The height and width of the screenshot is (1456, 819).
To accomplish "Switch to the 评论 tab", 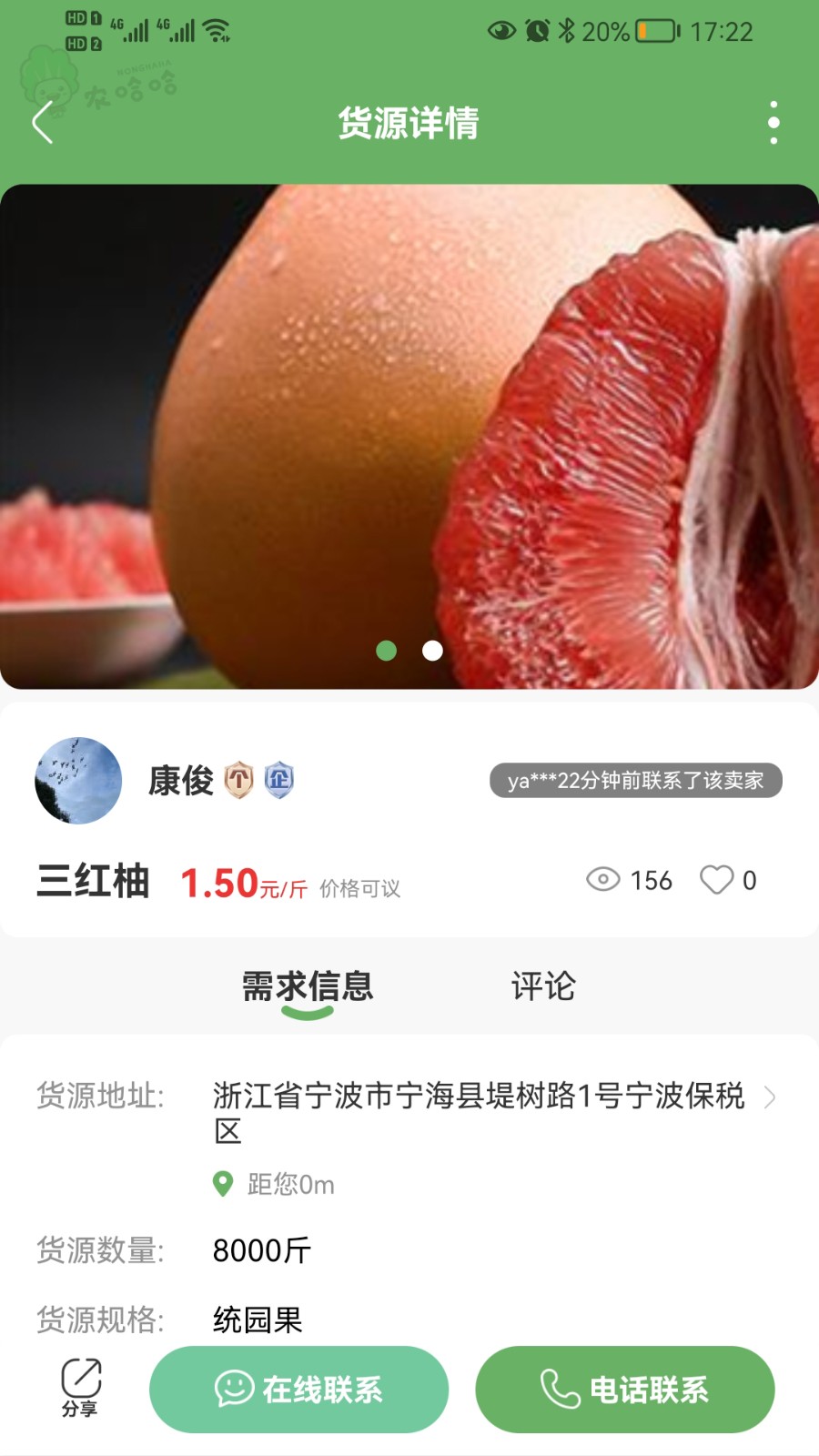I will click(x=541, y=986).
